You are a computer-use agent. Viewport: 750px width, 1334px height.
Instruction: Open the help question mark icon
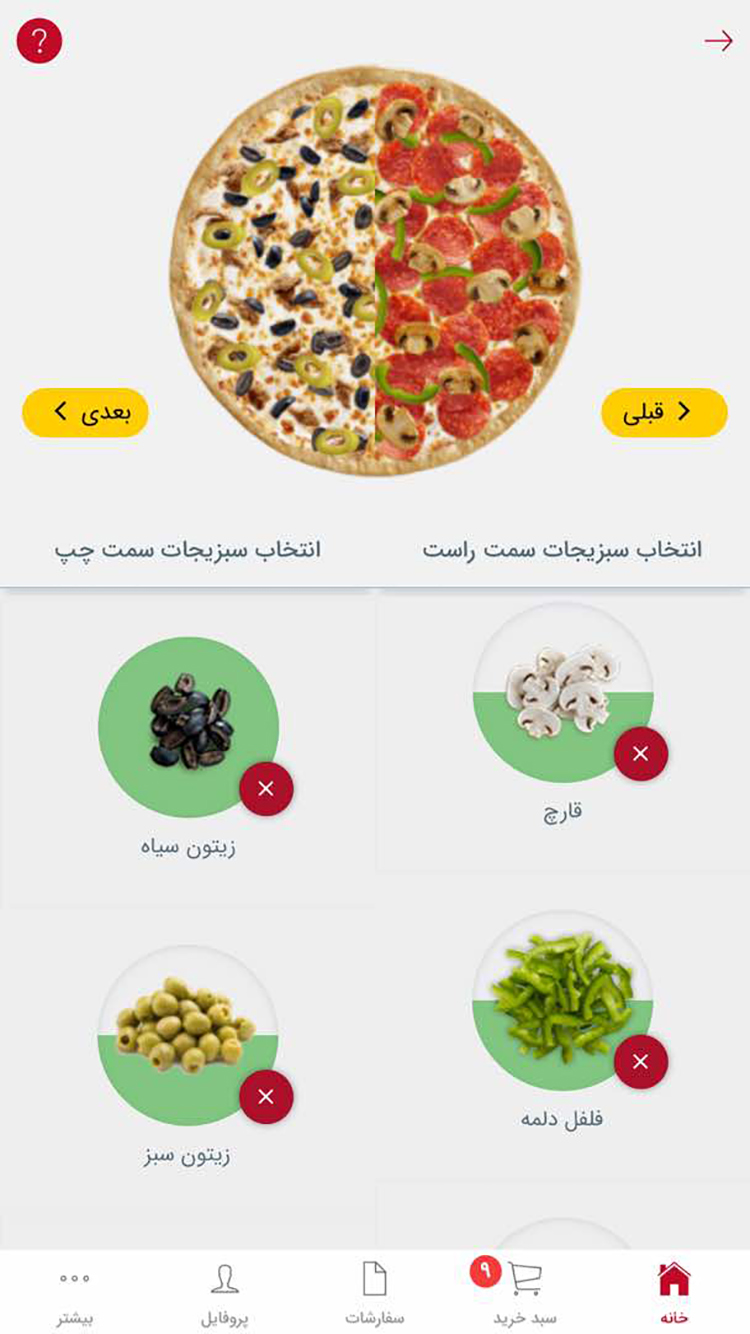tap(40, 41)
